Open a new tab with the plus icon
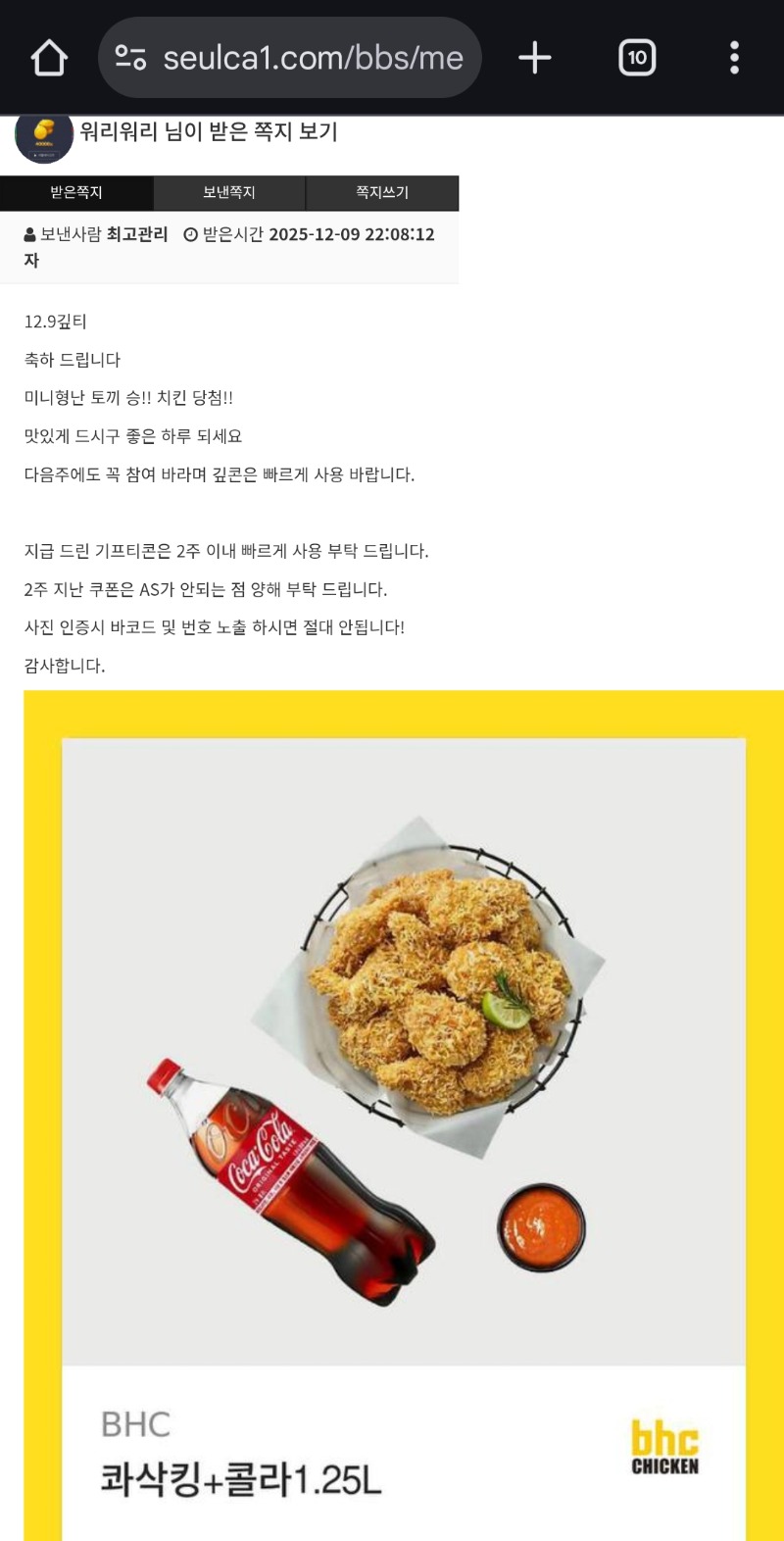Image resolution: width=784 pixels, height=1541 pixels. click(x=534, y=57)
